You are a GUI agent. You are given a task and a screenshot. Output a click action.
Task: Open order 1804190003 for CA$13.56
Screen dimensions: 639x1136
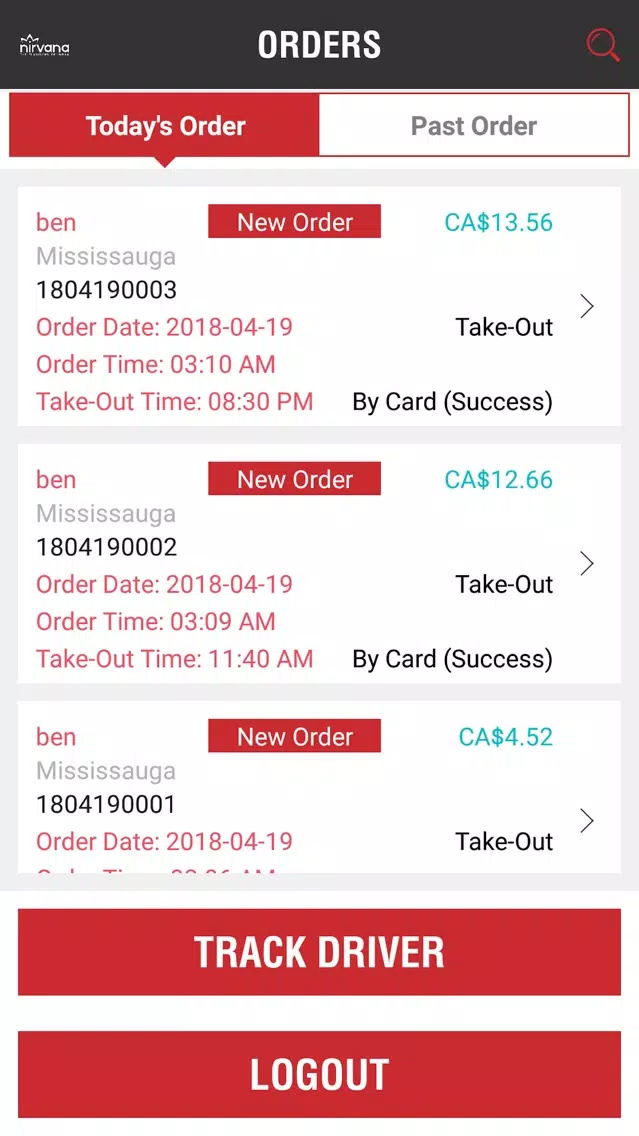[320, 306]
